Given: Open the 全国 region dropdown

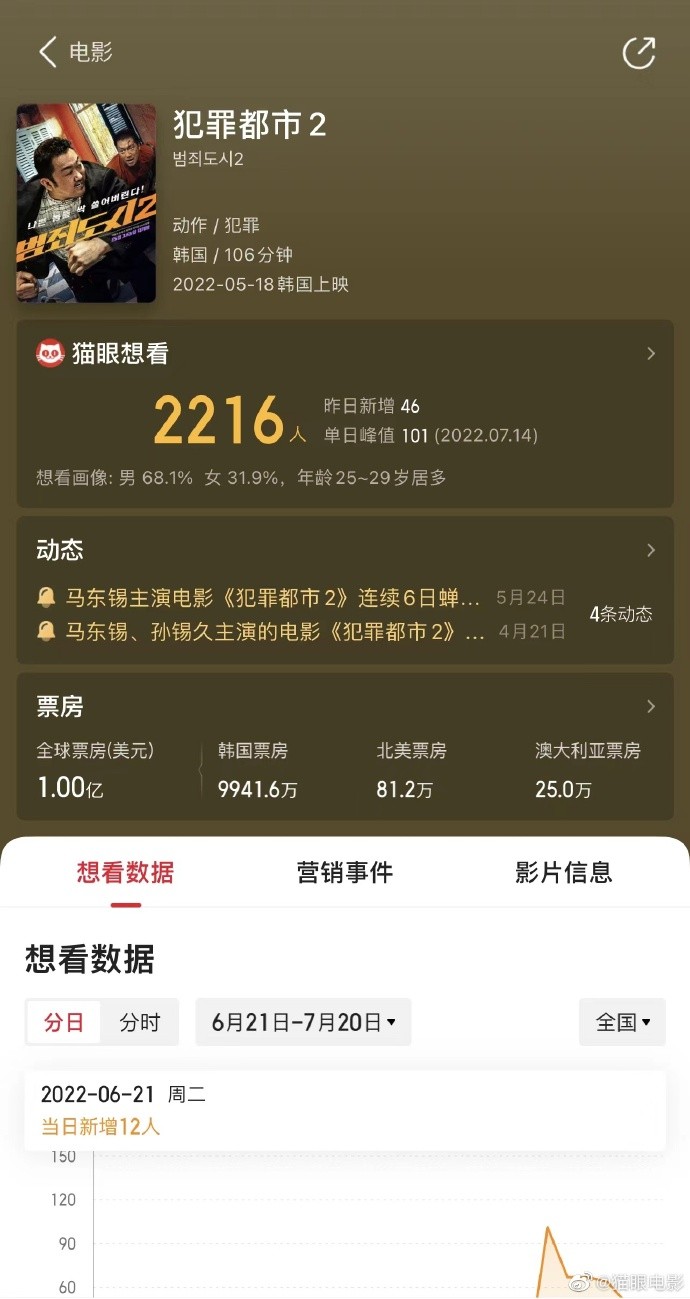Looking at the screenshot, I should point(622,1022).
